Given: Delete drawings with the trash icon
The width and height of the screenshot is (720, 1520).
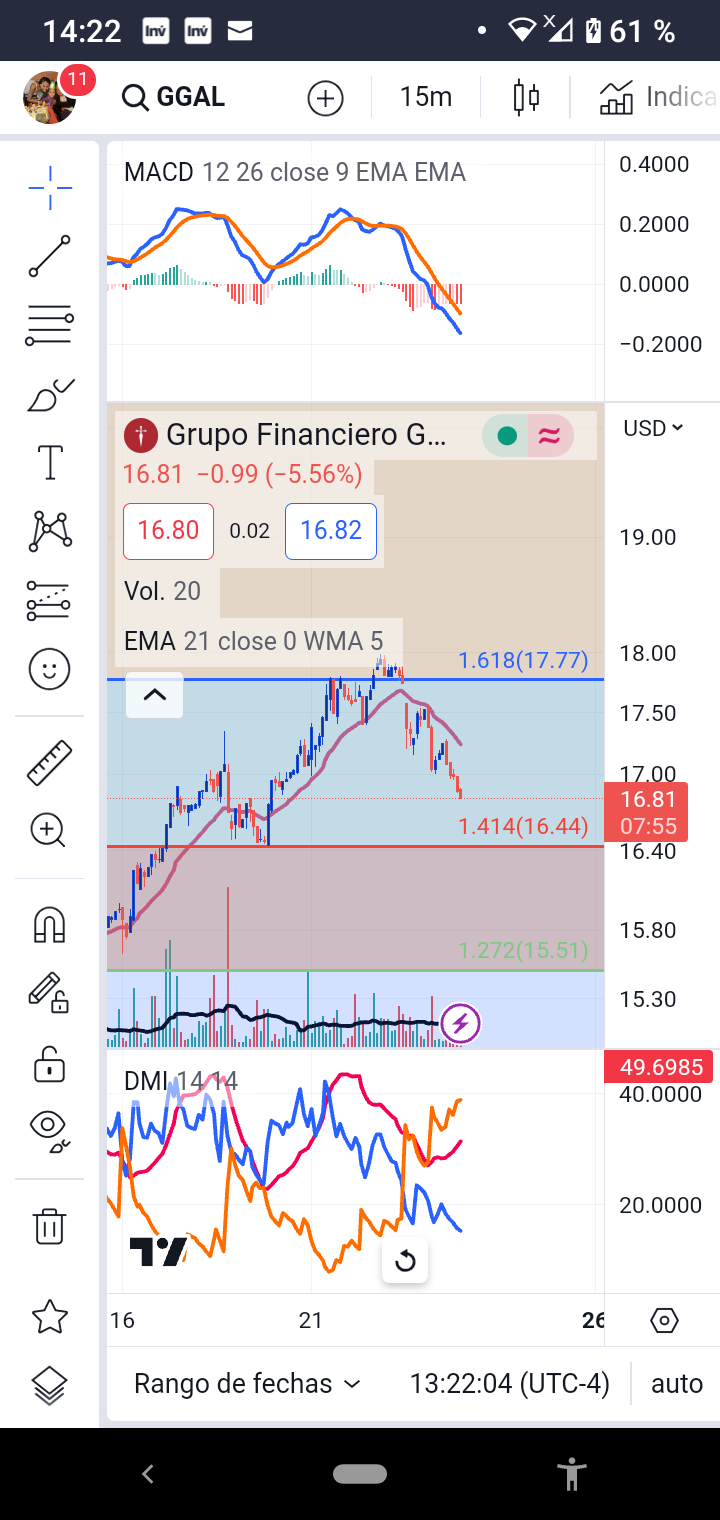Looking at the screenshot, I should tap(49, 1225).
